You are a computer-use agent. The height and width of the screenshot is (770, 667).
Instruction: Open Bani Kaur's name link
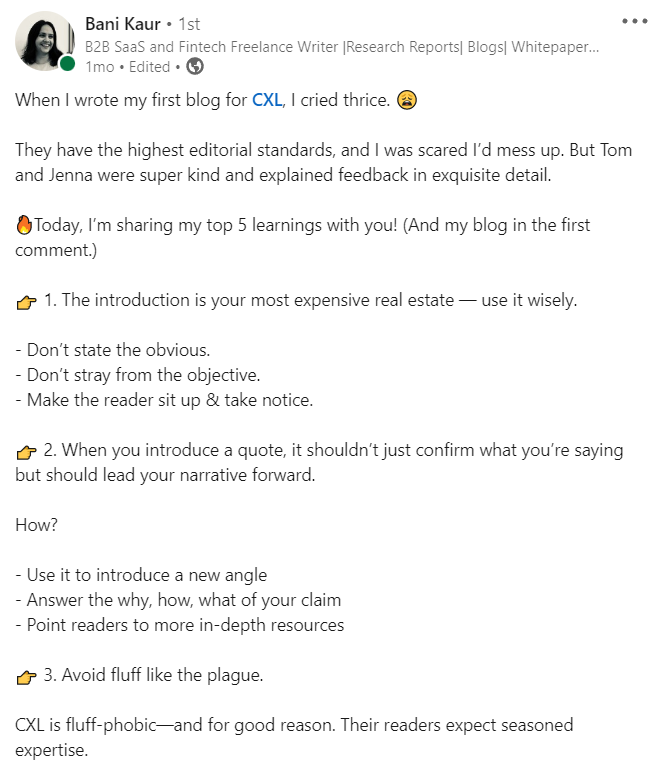(x=122, y=23)
